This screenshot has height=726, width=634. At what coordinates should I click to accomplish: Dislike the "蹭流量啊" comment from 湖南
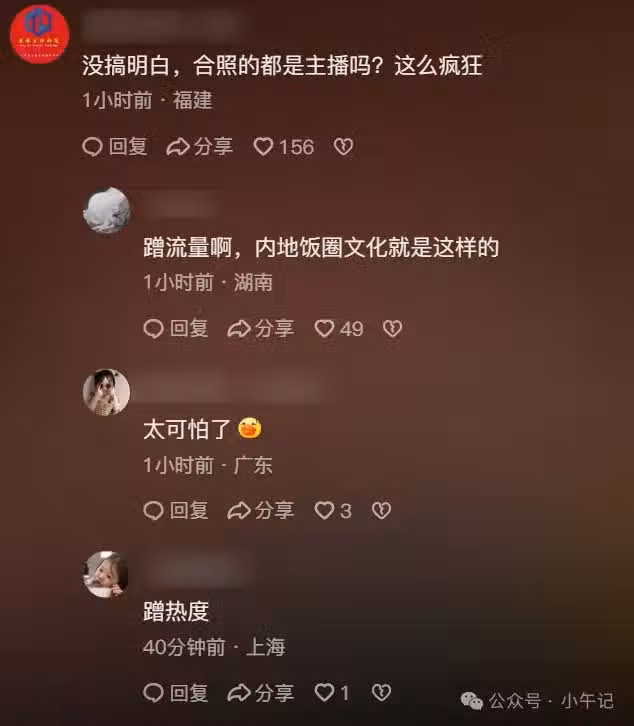tap(391, 328)
